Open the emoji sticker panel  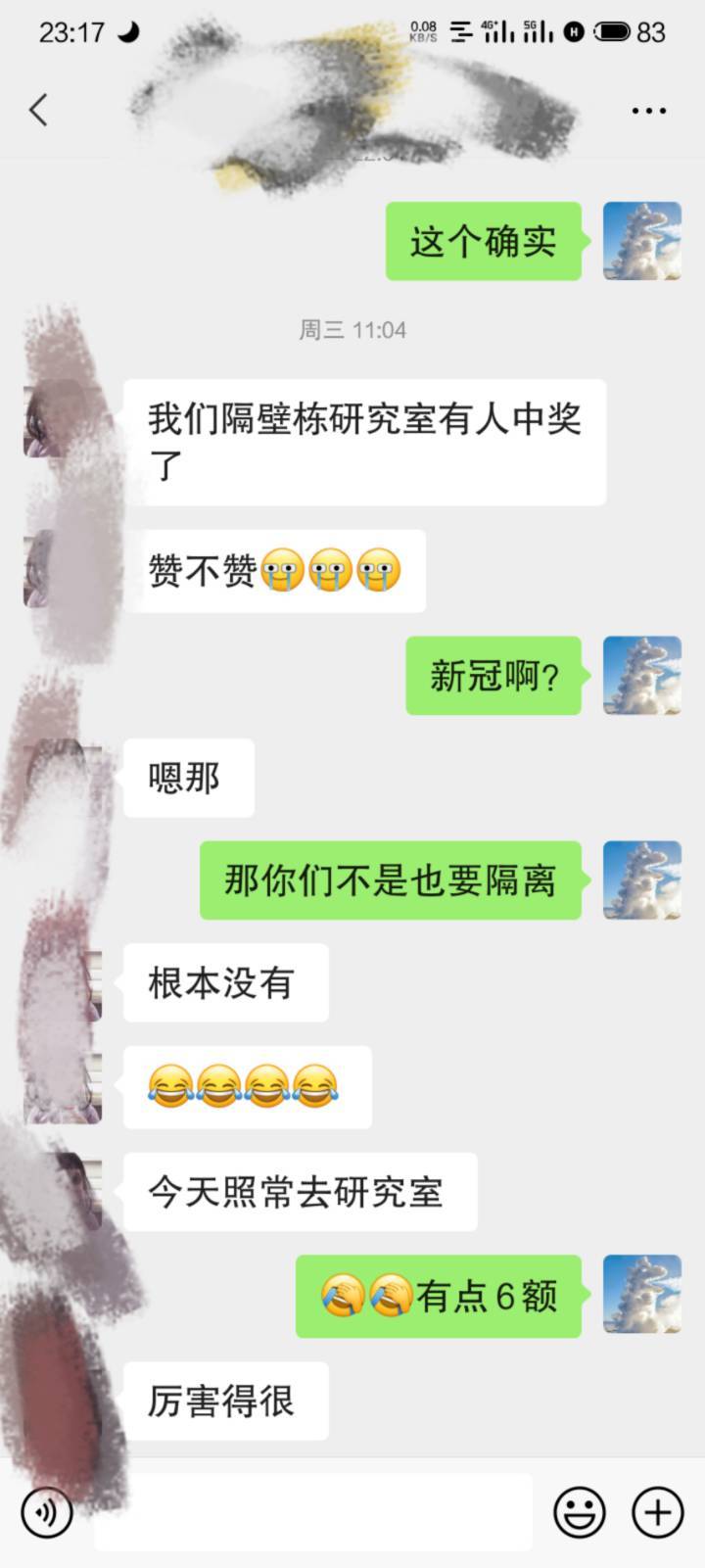580,1512
